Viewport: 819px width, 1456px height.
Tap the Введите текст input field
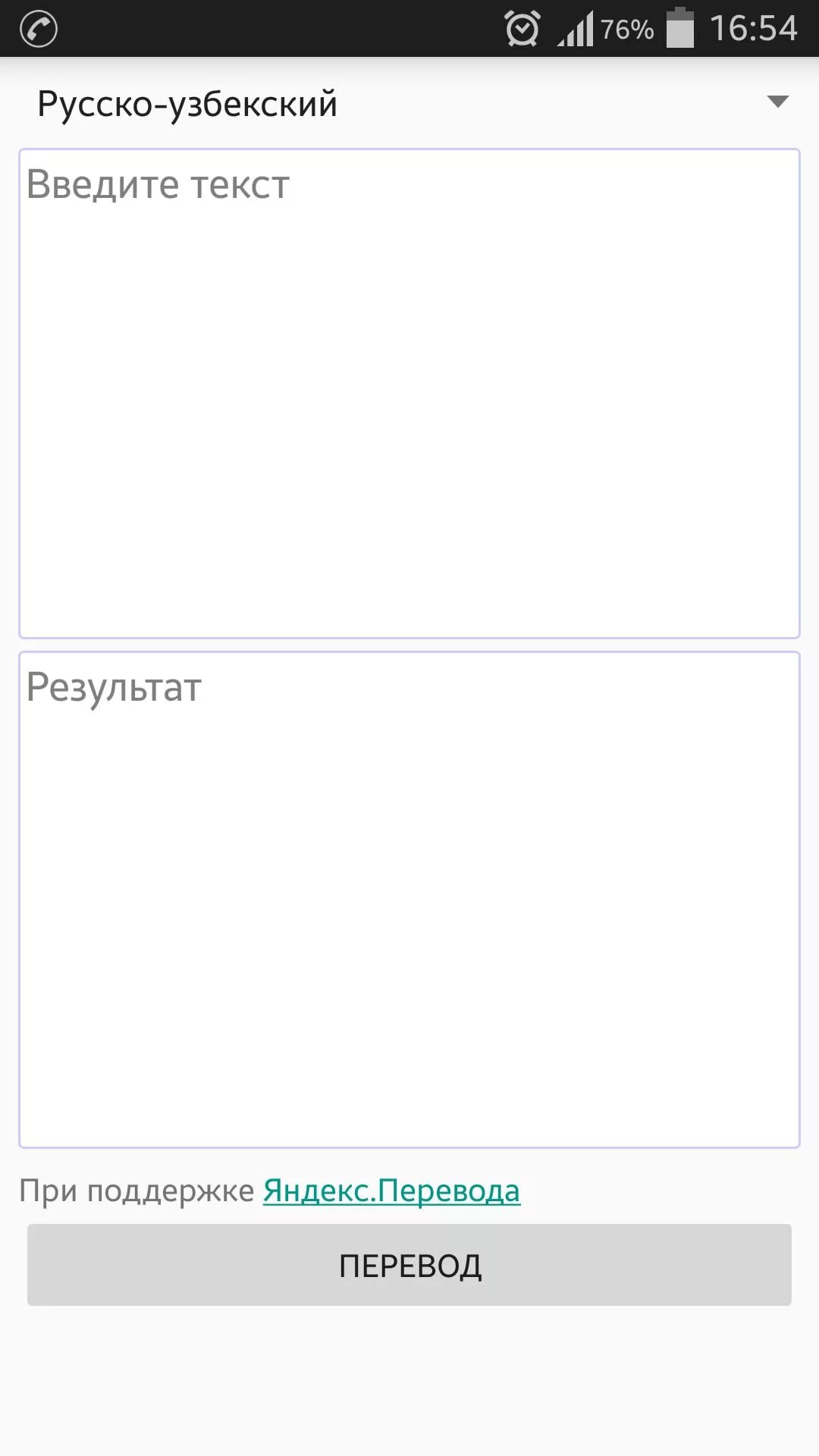pos(409,394)
